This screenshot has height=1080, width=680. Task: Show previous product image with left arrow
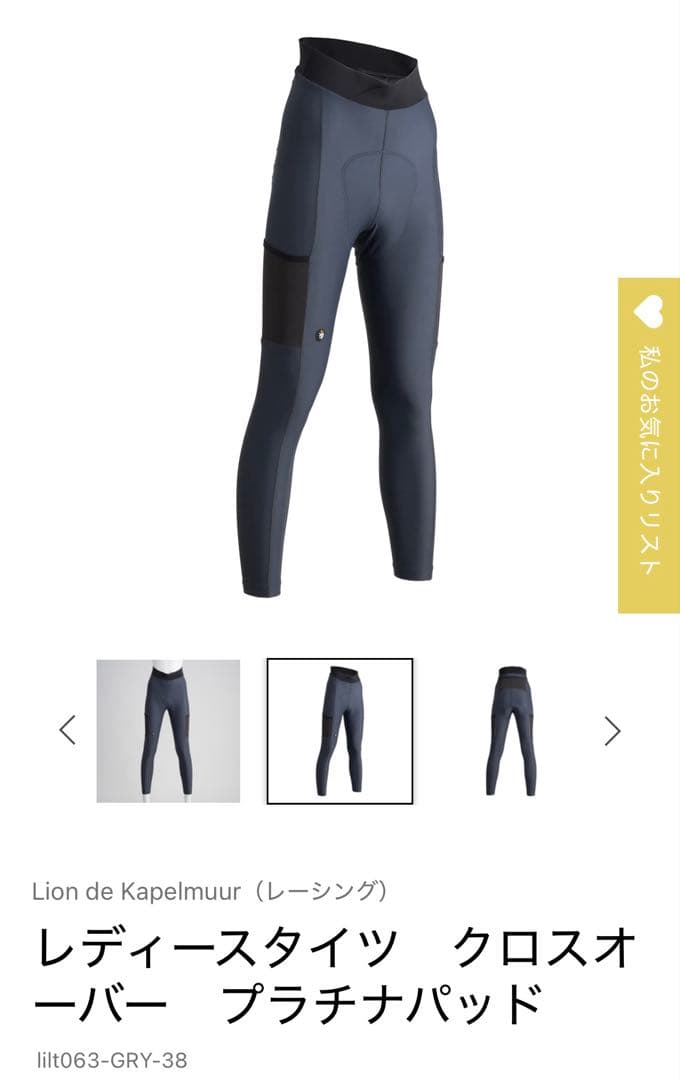click(x=68, y=731)
